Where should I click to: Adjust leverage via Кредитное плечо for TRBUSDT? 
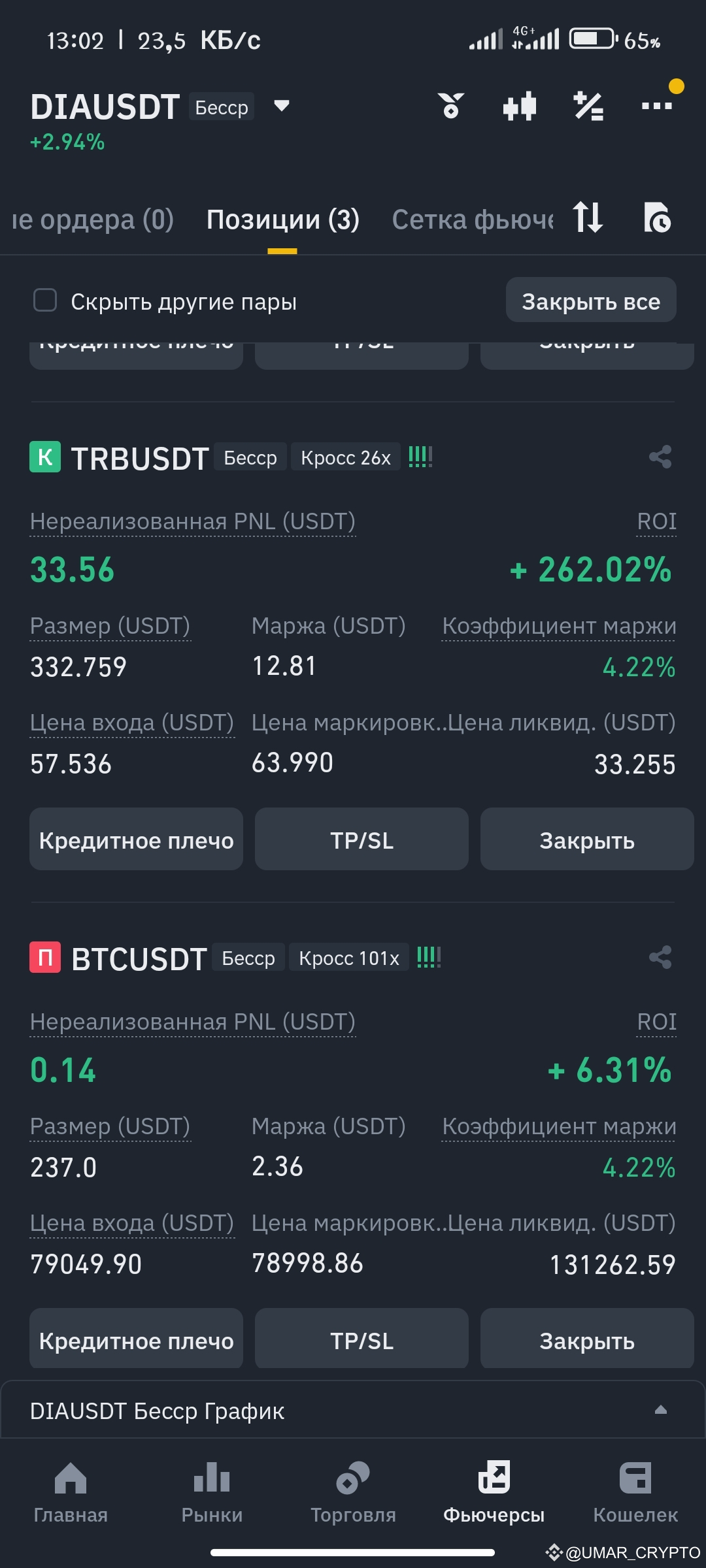(135, 839)
